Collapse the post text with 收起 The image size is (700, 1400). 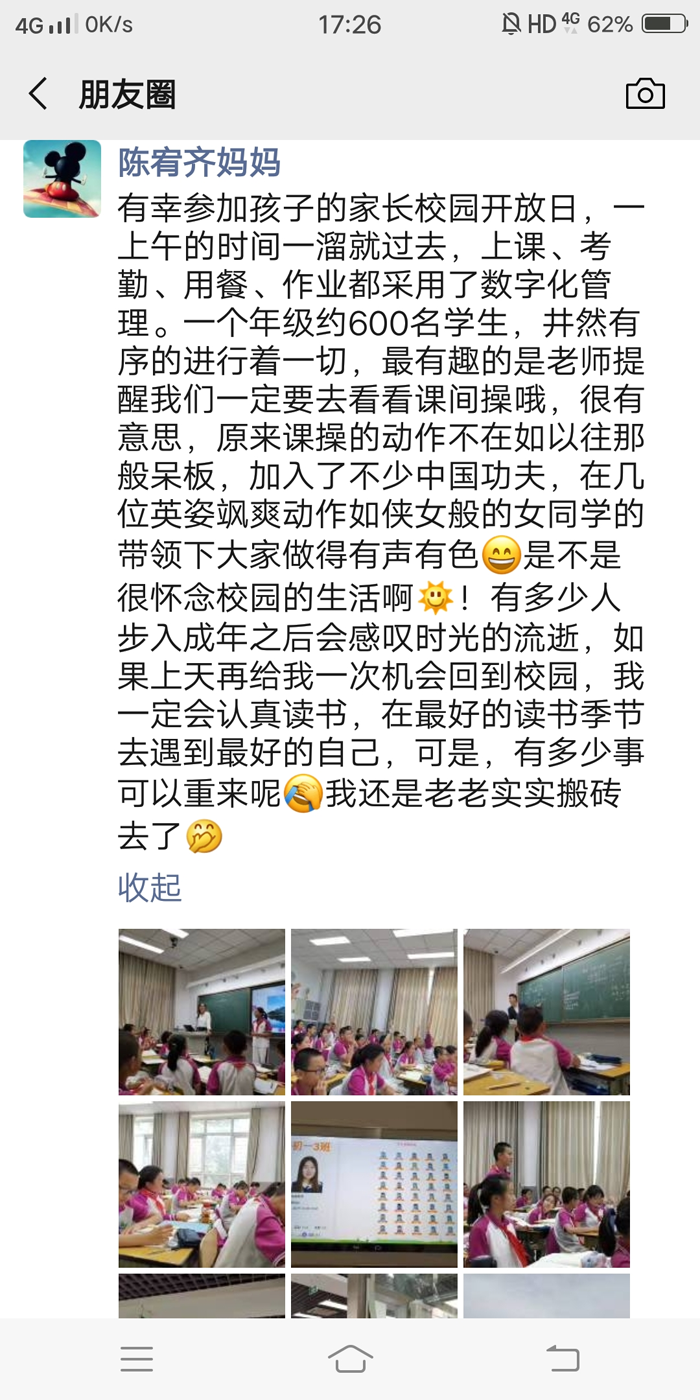tap(150, 887)
